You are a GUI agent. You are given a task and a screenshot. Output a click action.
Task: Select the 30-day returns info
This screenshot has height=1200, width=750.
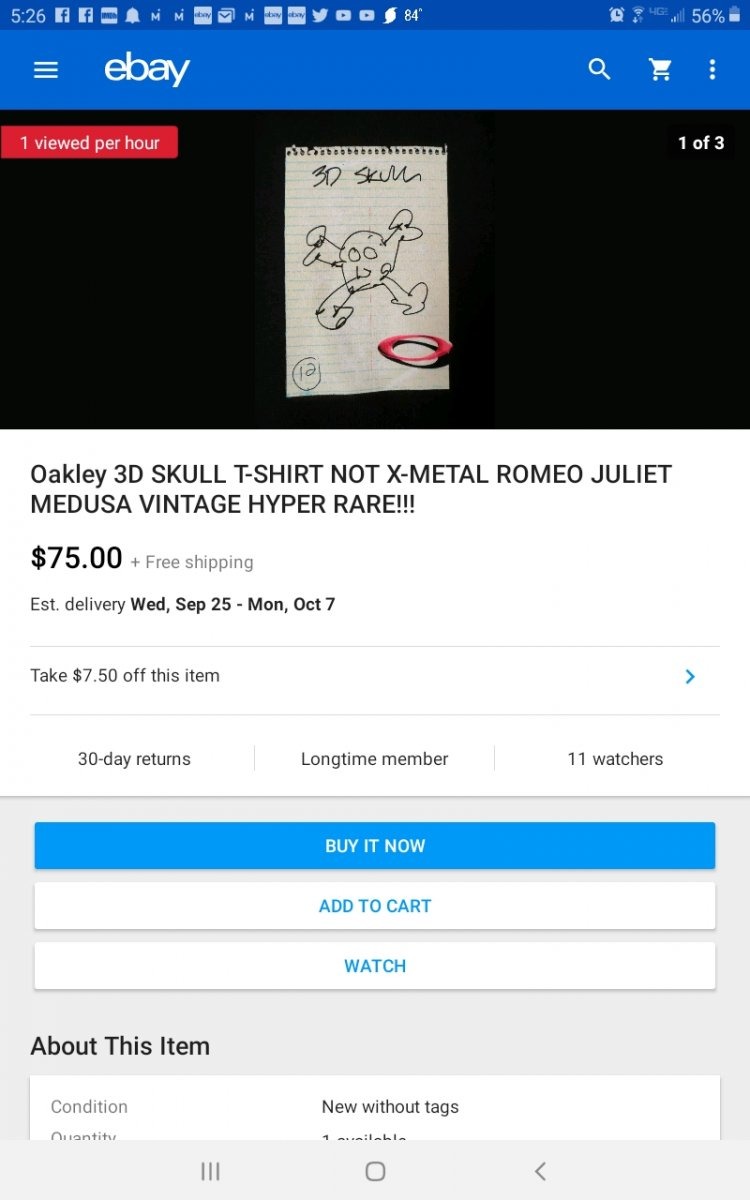133,759
